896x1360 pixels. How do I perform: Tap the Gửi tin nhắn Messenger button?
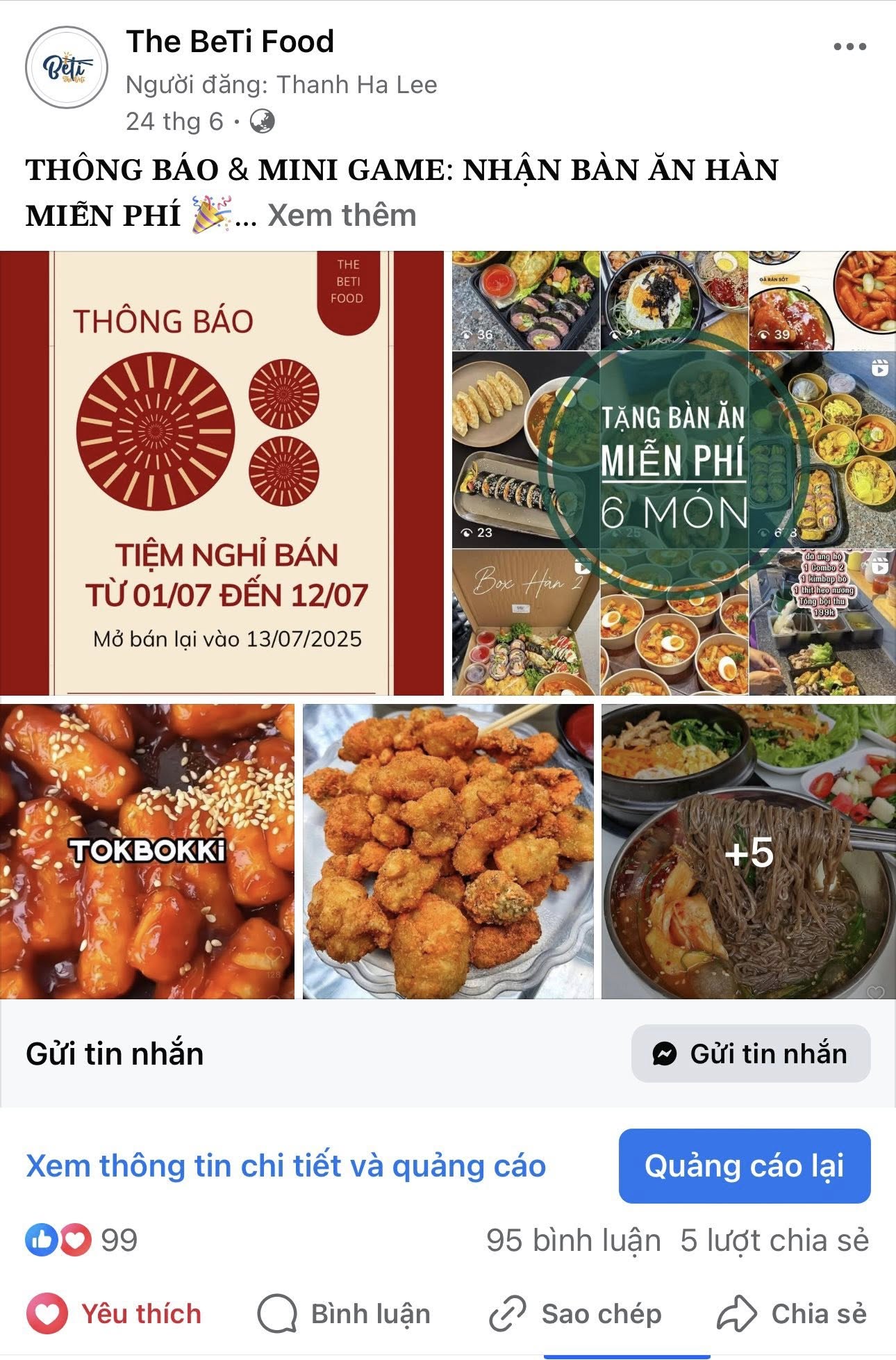pyautogui.click(x=750, y=1054)
